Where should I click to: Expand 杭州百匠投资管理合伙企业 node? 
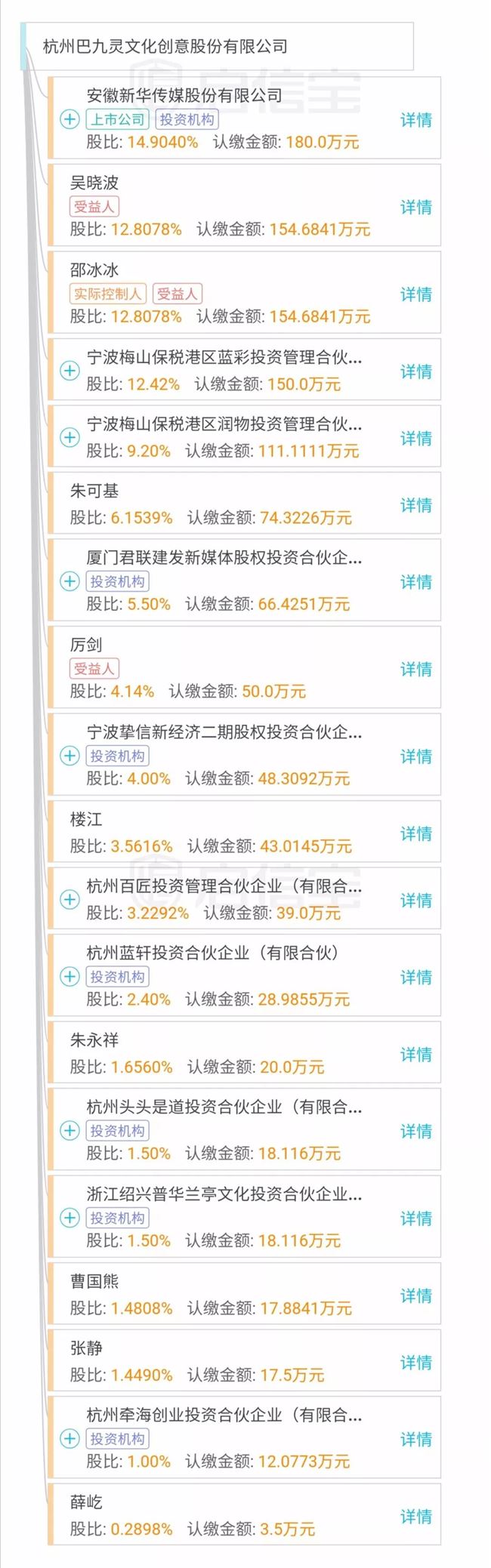(x=69, y=900)
